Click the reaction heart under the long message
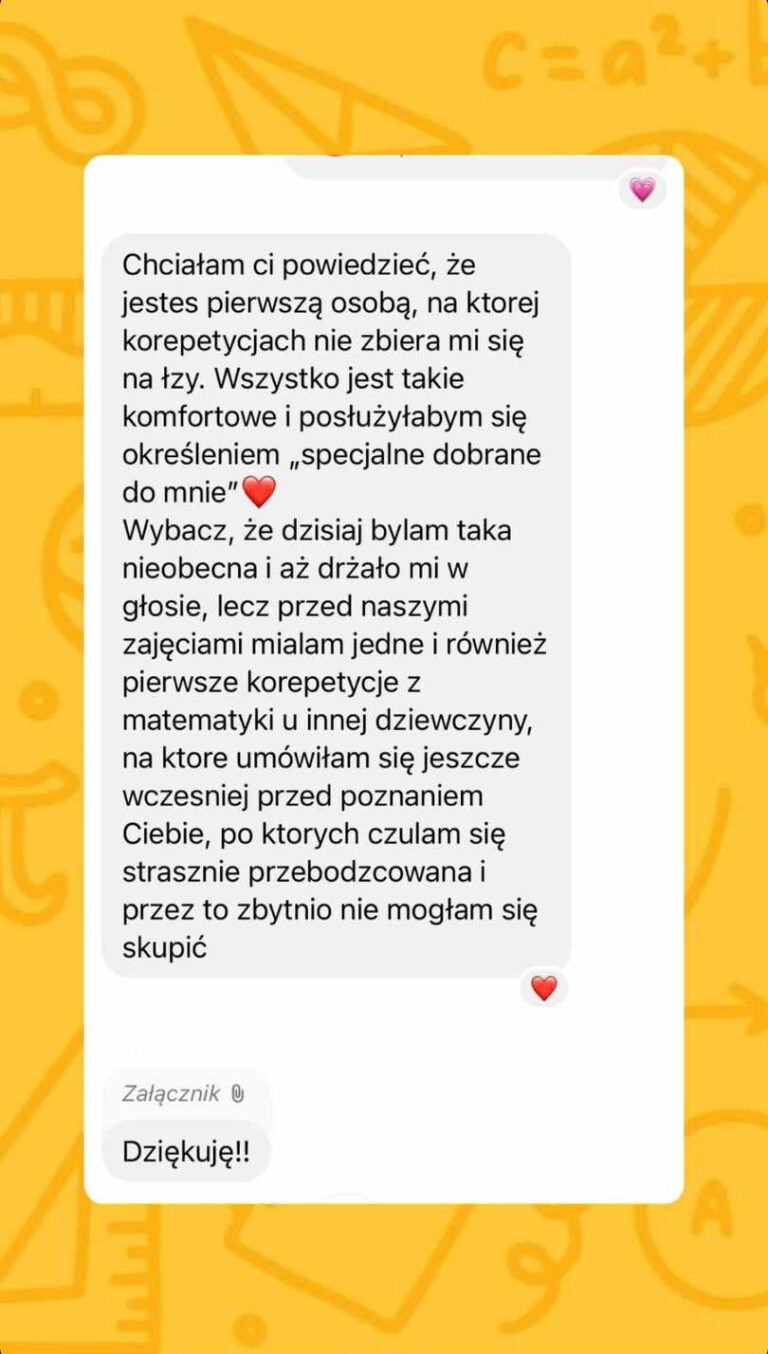Image resolution: width=768 pixels, height=1354 pixels. coord(544,988)
